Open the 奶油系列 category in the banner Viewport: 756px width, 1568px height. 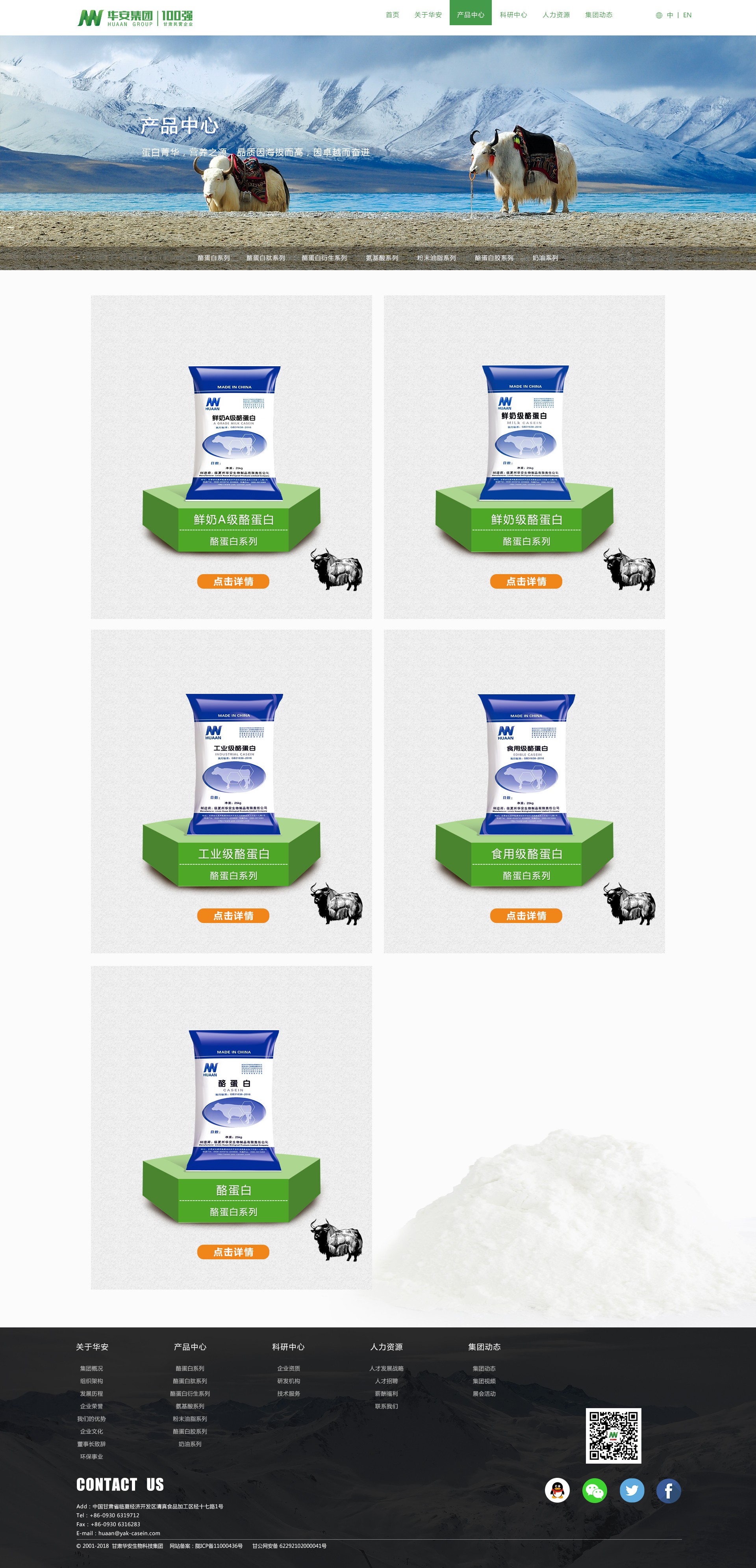pos(545,258)
